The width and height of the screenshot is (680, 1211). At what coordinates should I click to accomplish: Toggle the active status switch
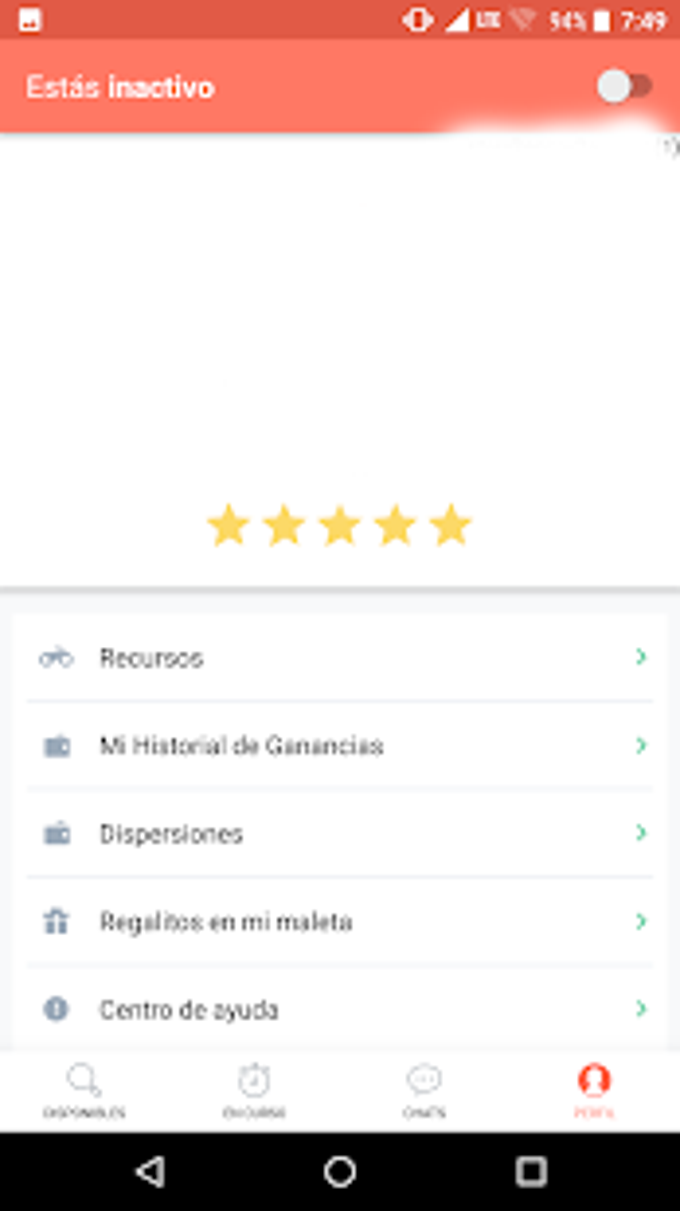click(x=624, y=87)
